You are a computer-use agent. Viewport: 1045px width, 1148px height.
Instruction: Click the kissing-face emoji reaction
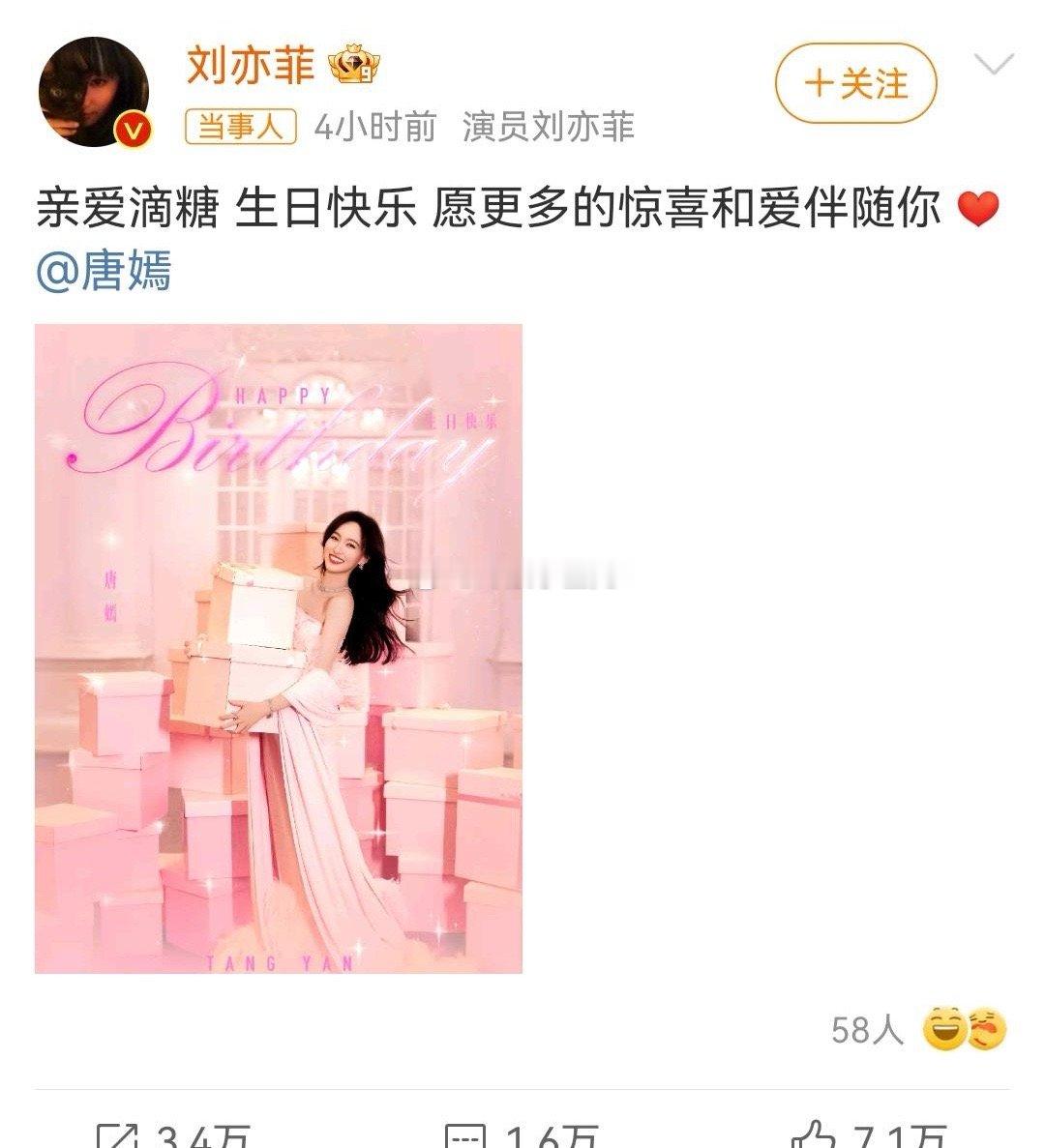click(985, 1033)
